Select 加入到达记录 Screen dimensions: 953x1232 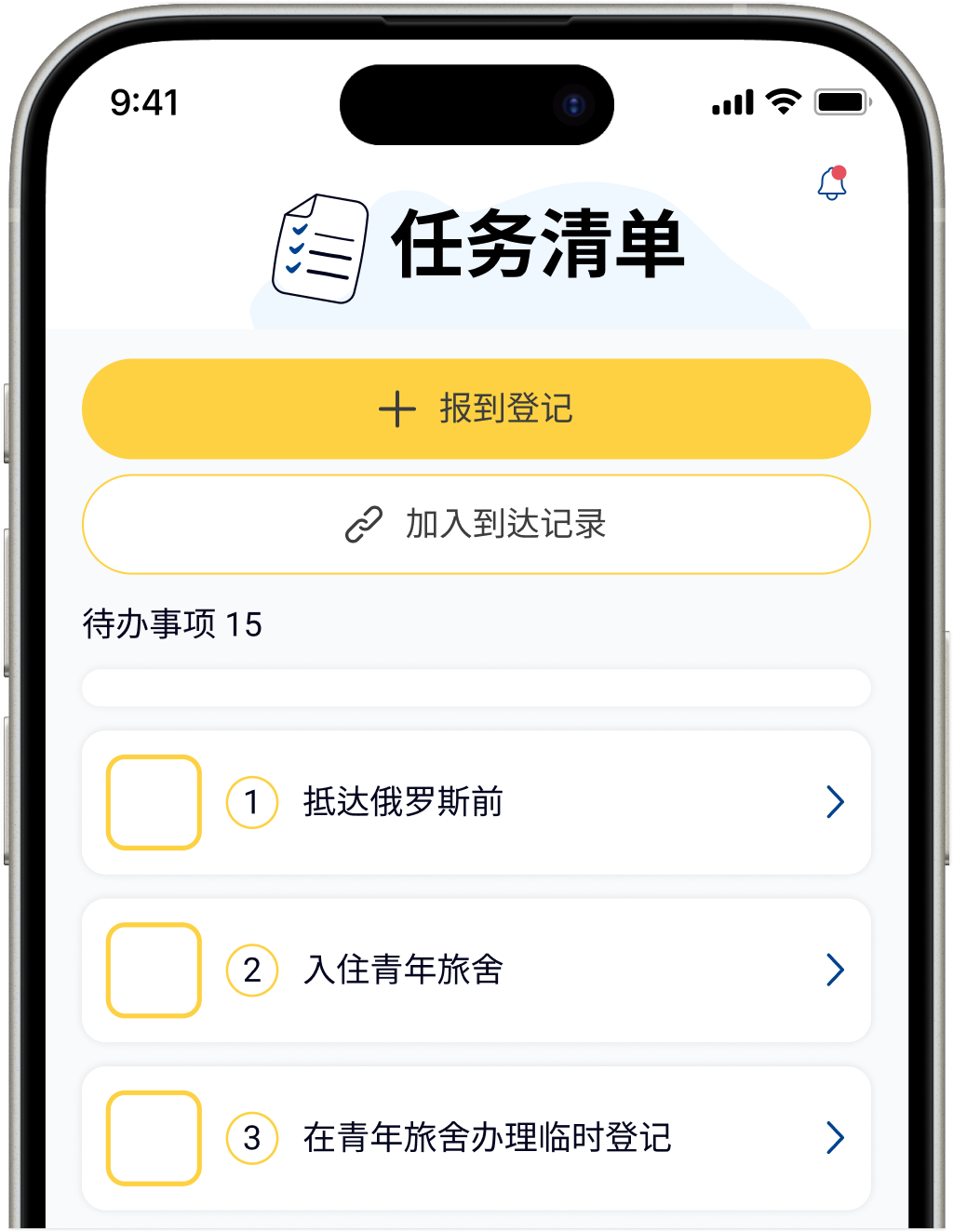point(476,524)
